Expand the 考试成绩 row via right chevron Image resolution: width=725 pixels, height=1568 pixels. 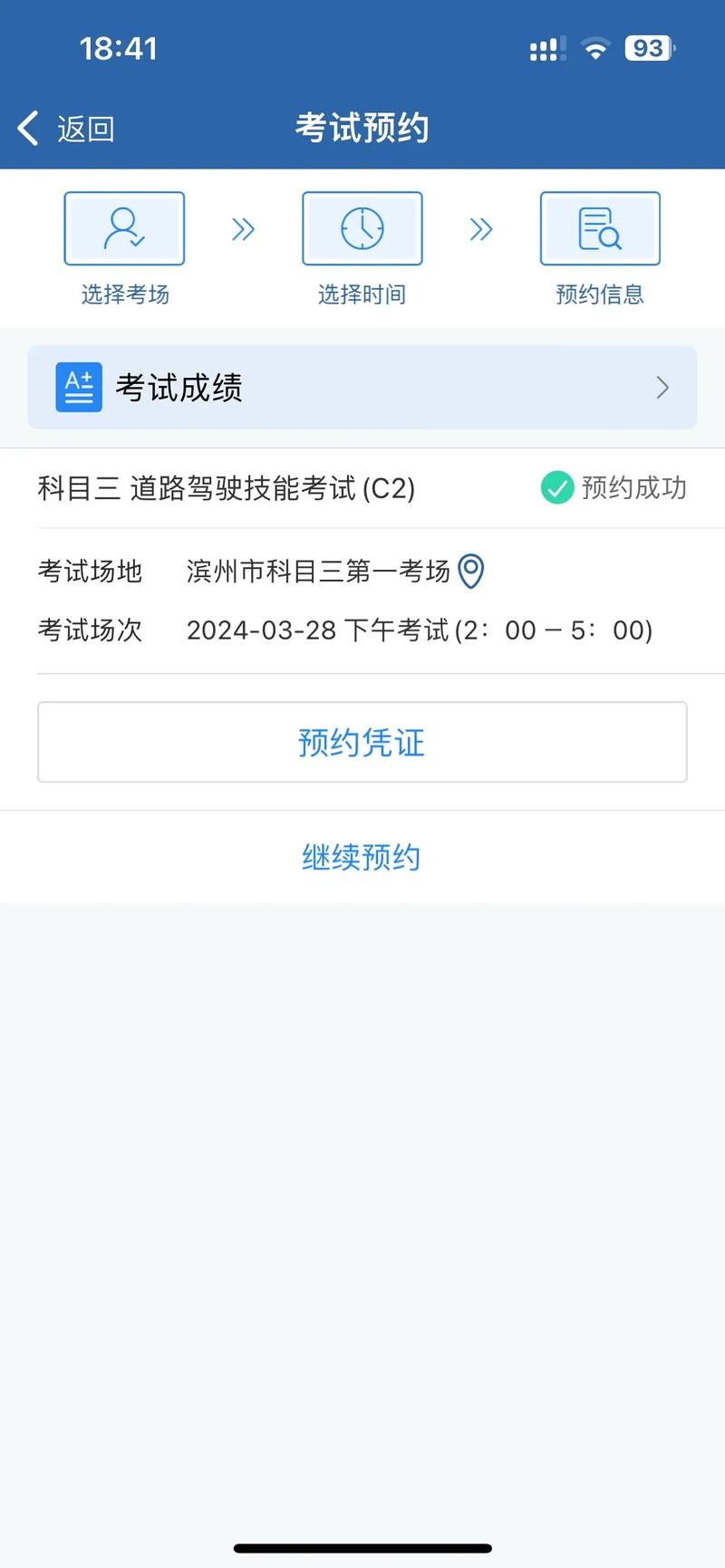662,387
